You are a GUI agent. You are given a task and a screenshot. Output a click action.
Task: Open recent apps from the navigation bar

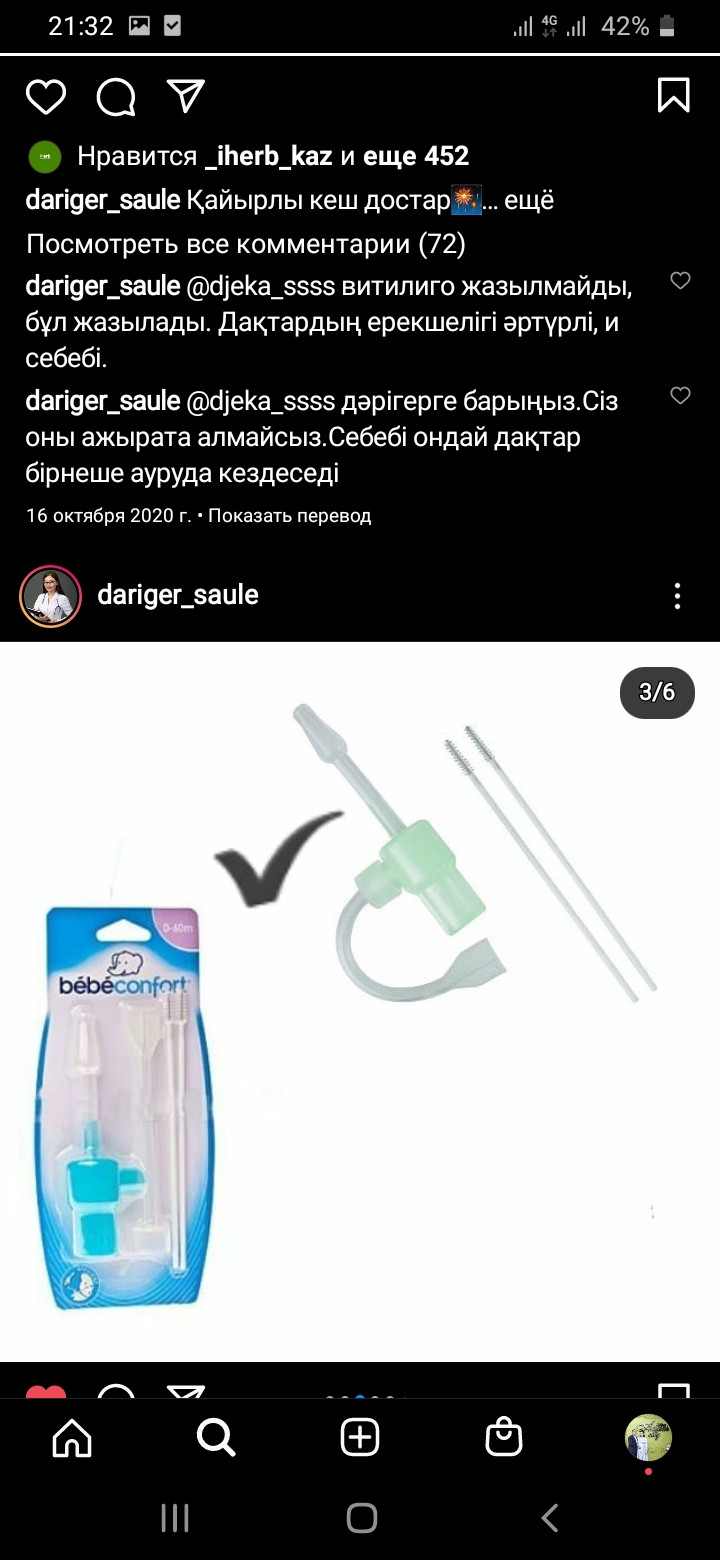pos(175,1518)
